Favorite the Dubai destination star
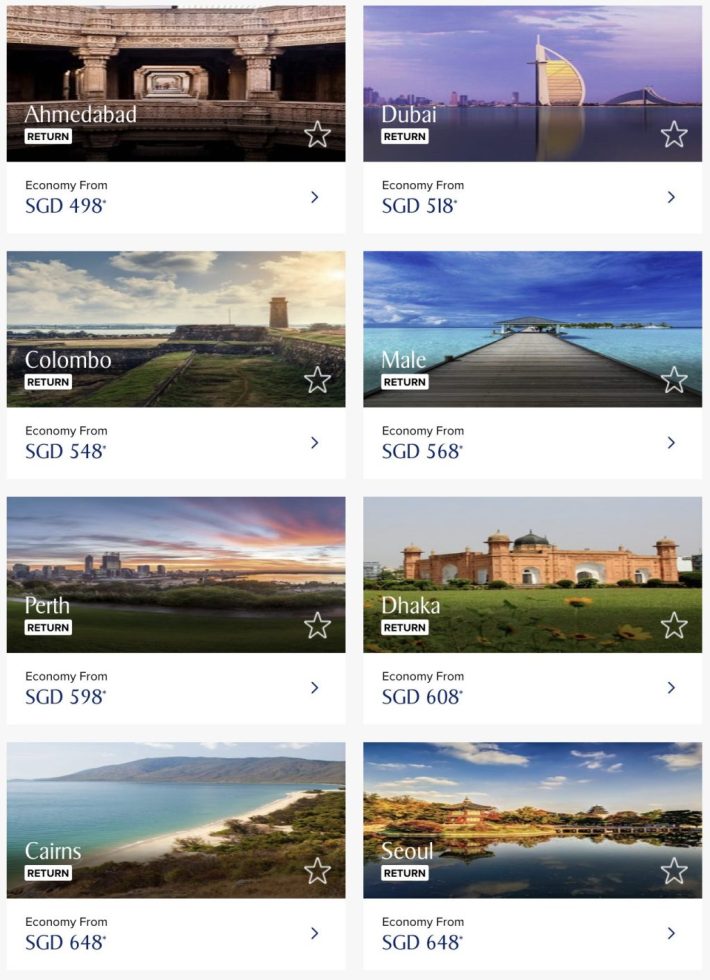 coord(674,134)
